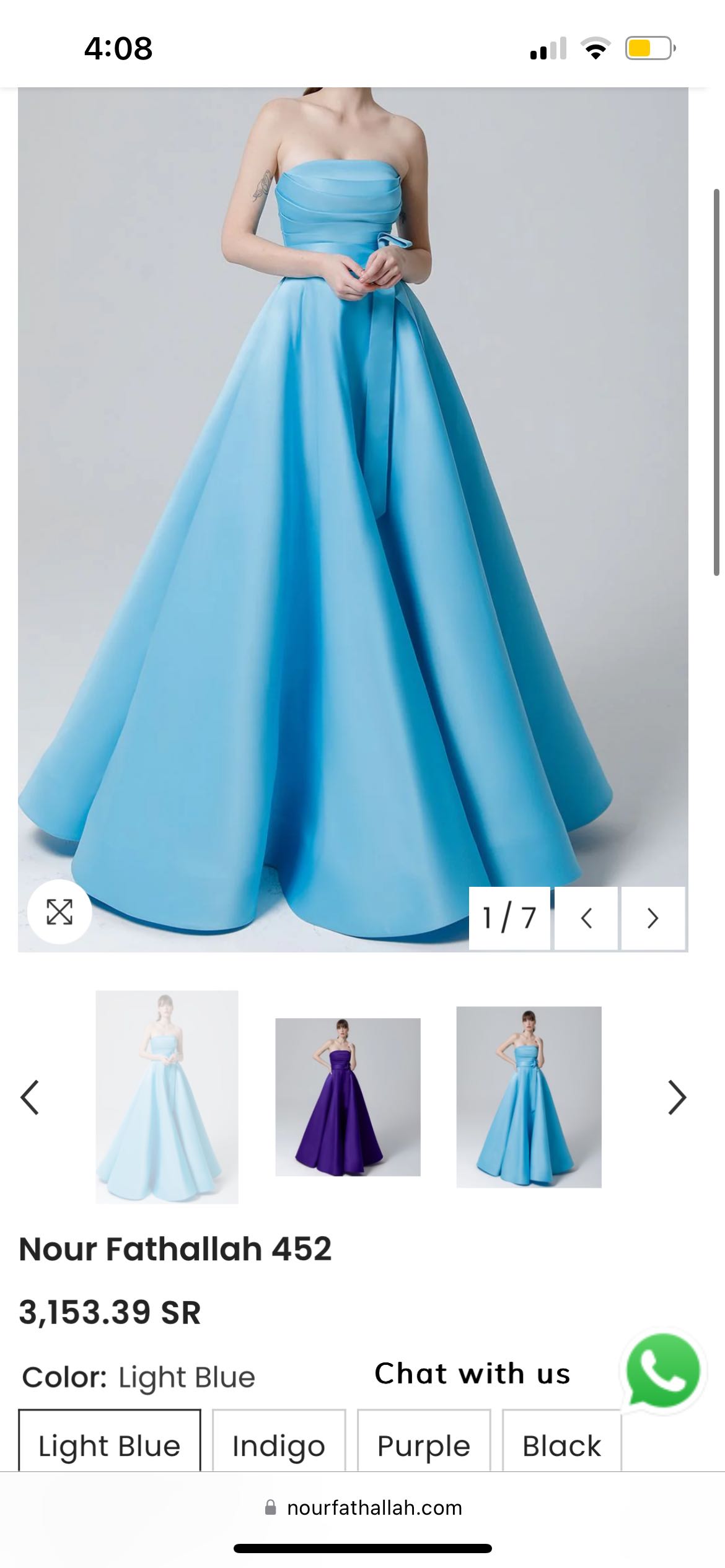Select the pale blue dress thumbnail
725x1568 pixels.
(x=167, y=1097)
